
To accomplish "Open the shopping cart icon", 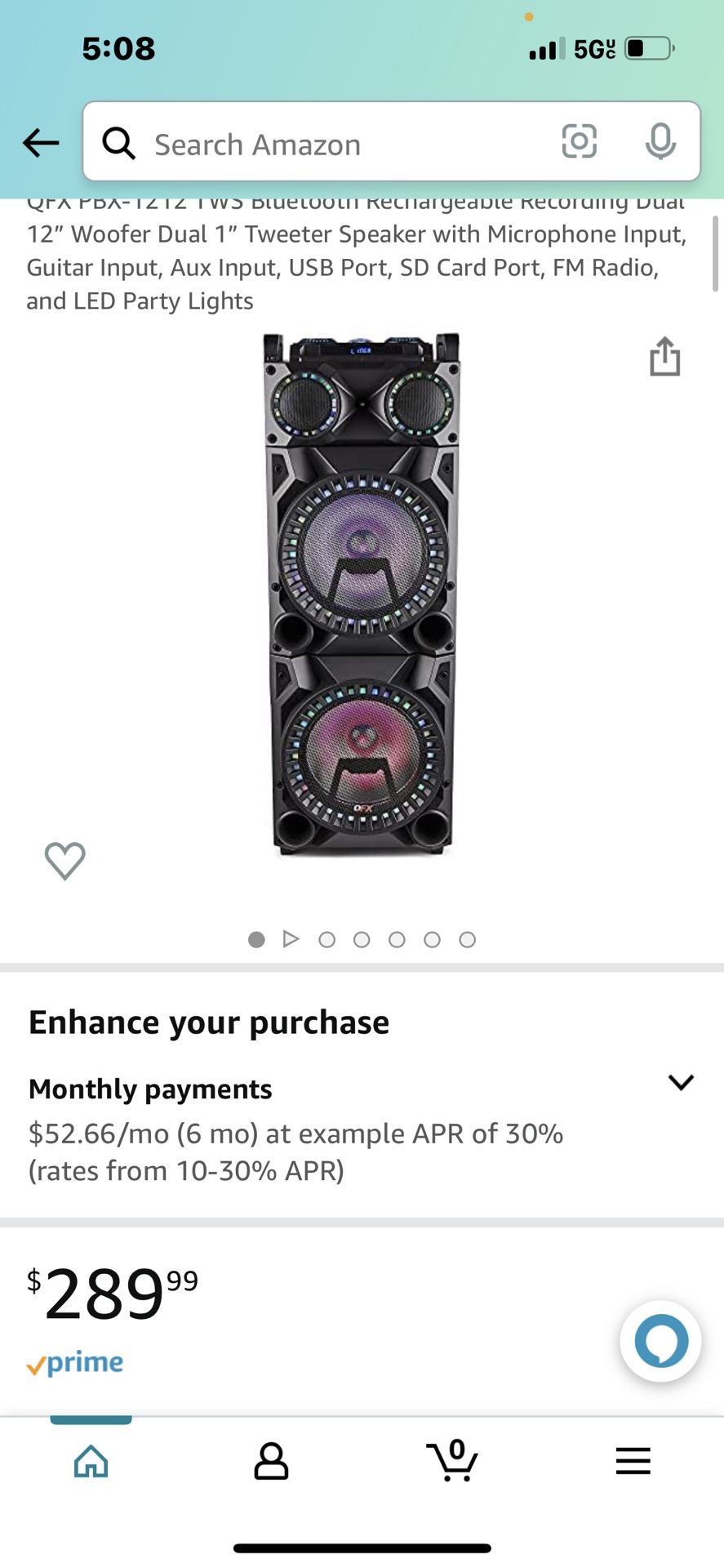I will [452, 1462].
